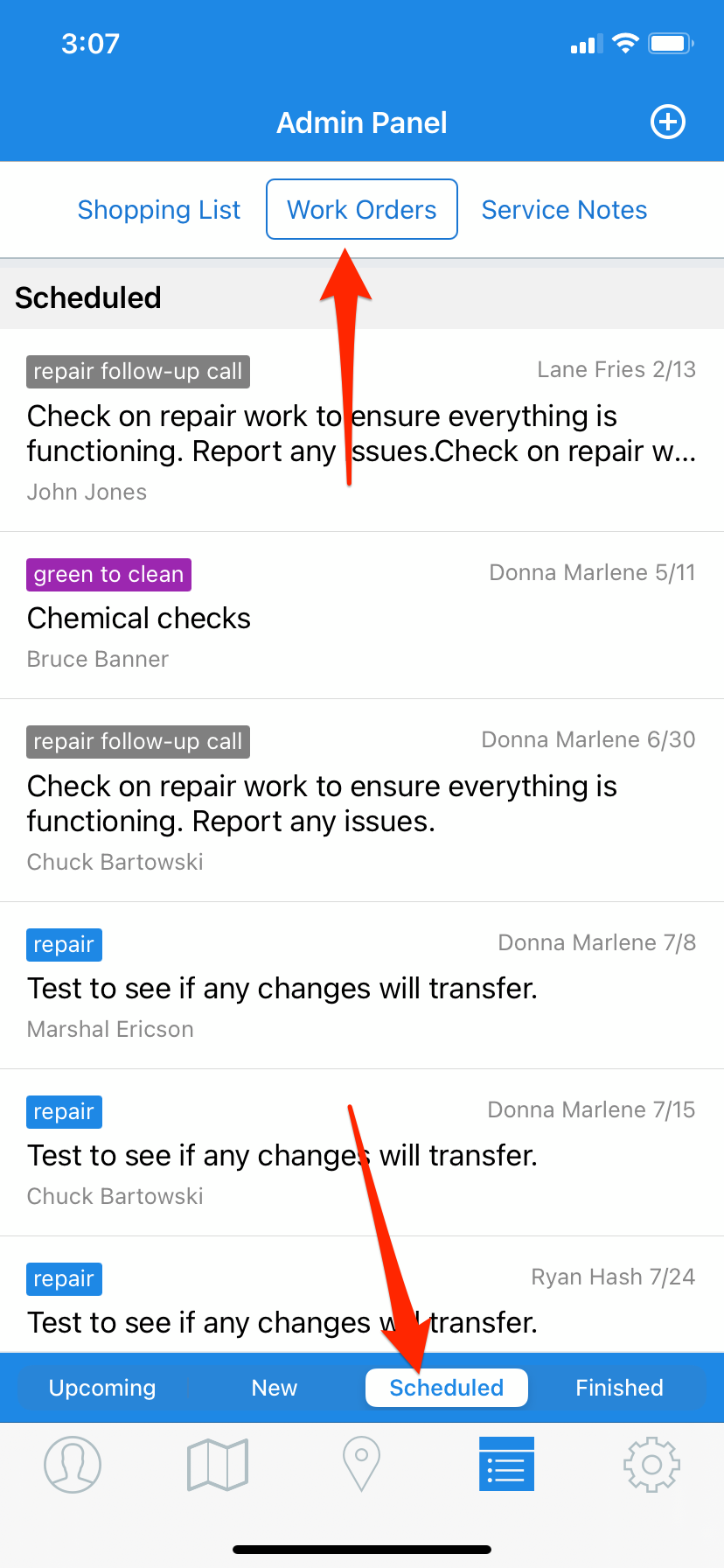Switch to Shopping List tab
Image resolution: width=724 pixels, height=1568 pixels.
click(x=159, y=210)
